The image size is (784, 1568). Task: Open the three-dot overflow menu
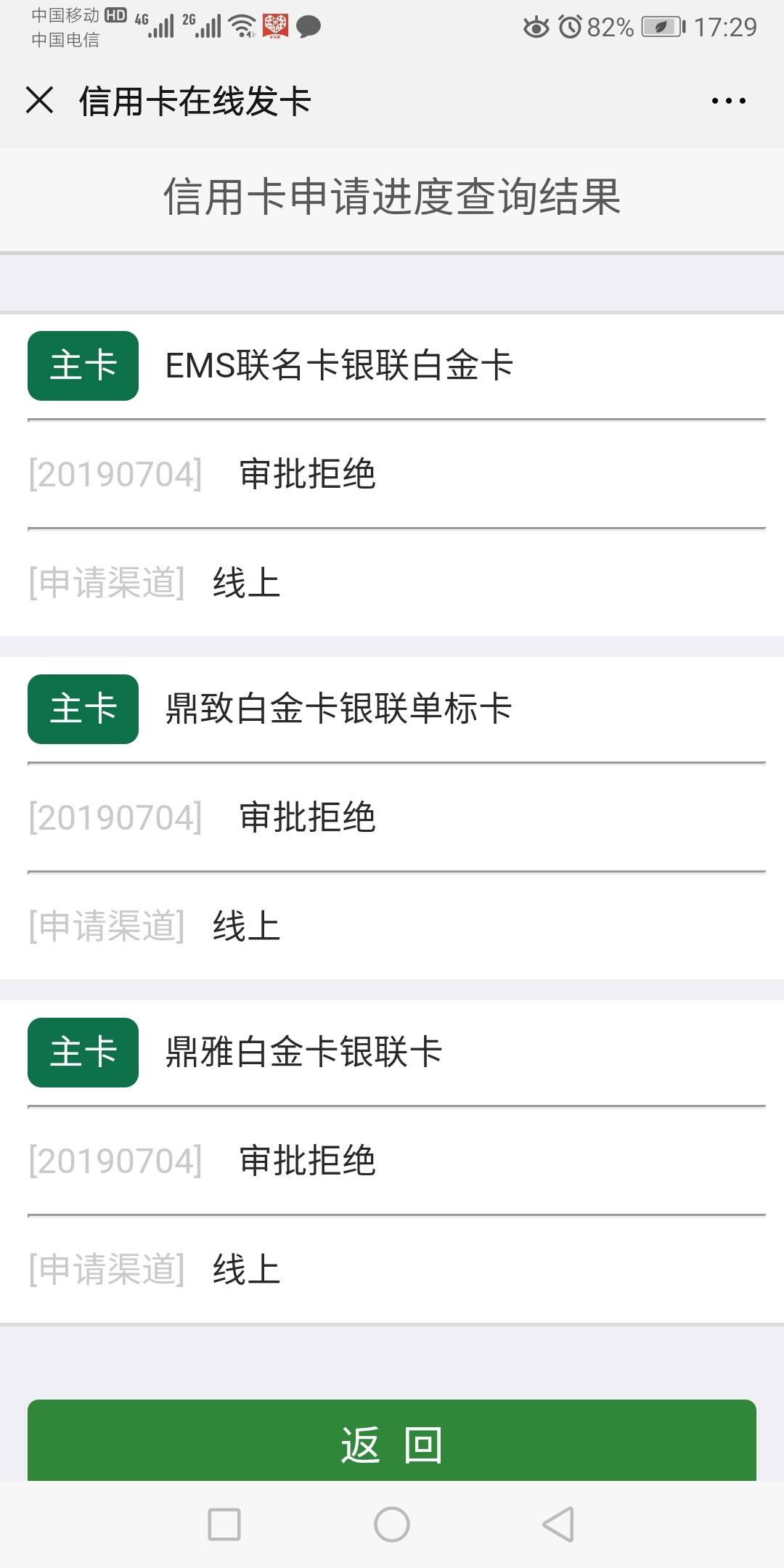pos(728,101)
